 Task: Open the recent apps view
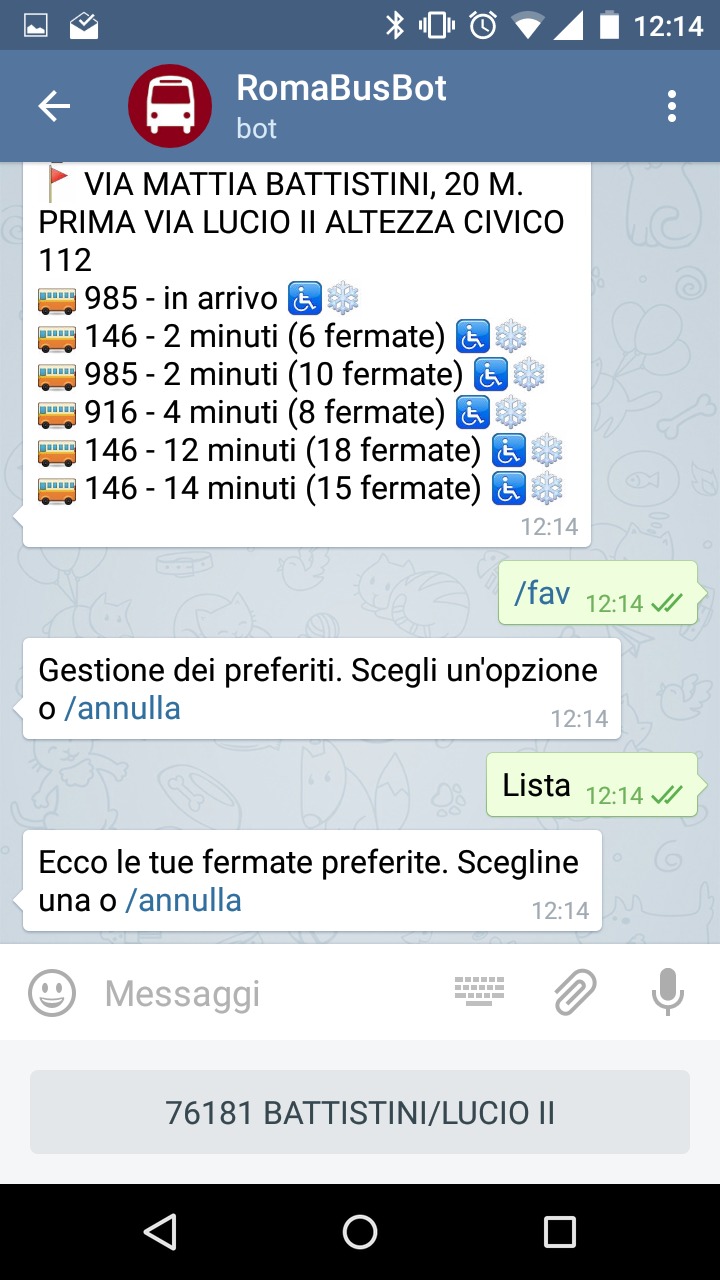pyautogui.click(x=560, y=1232)
